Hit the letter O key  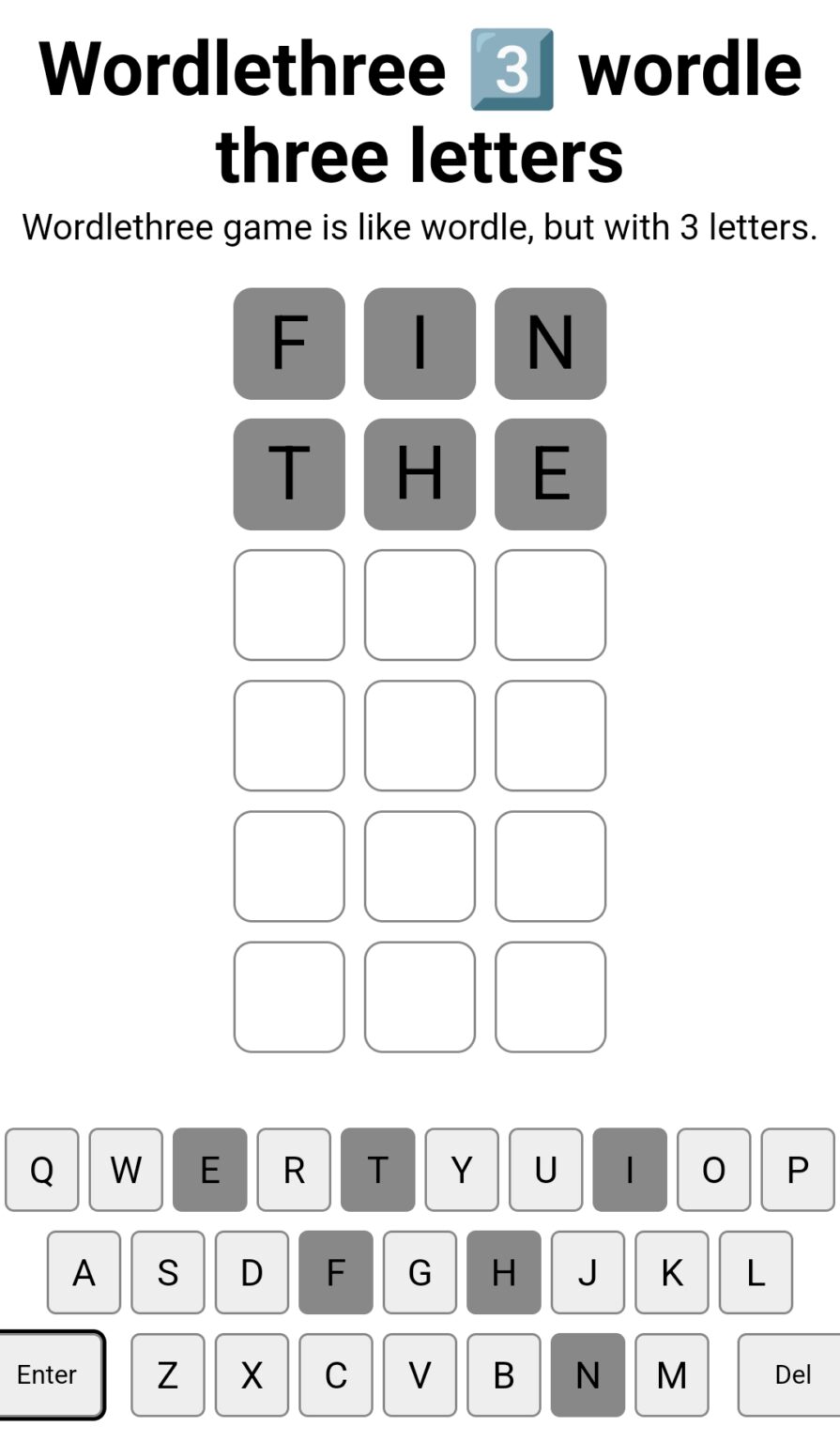coord(713,1170)
